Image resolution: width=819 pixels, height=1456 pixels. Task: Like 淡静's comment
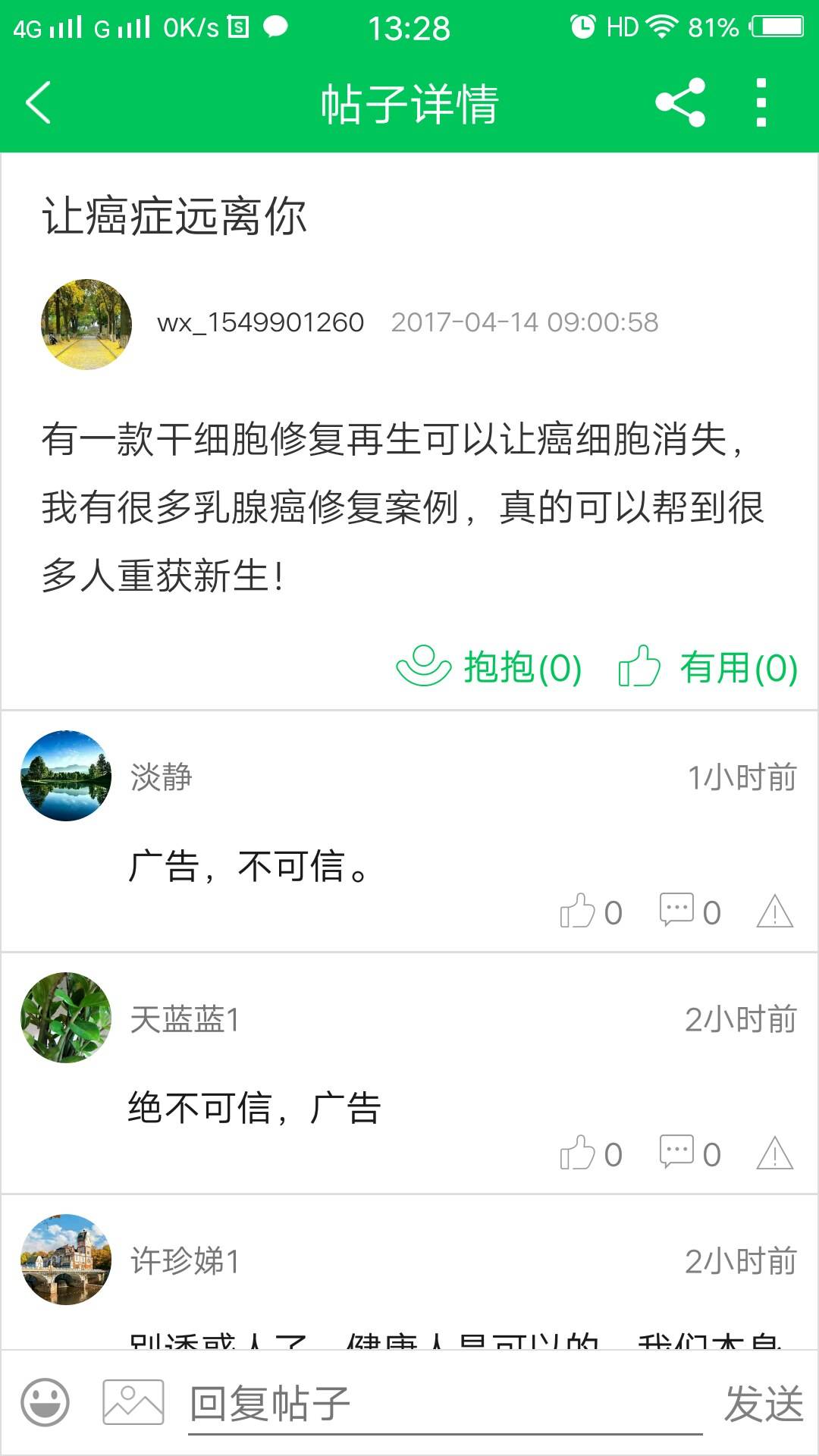pyautogui.click(x=590, y=912)
